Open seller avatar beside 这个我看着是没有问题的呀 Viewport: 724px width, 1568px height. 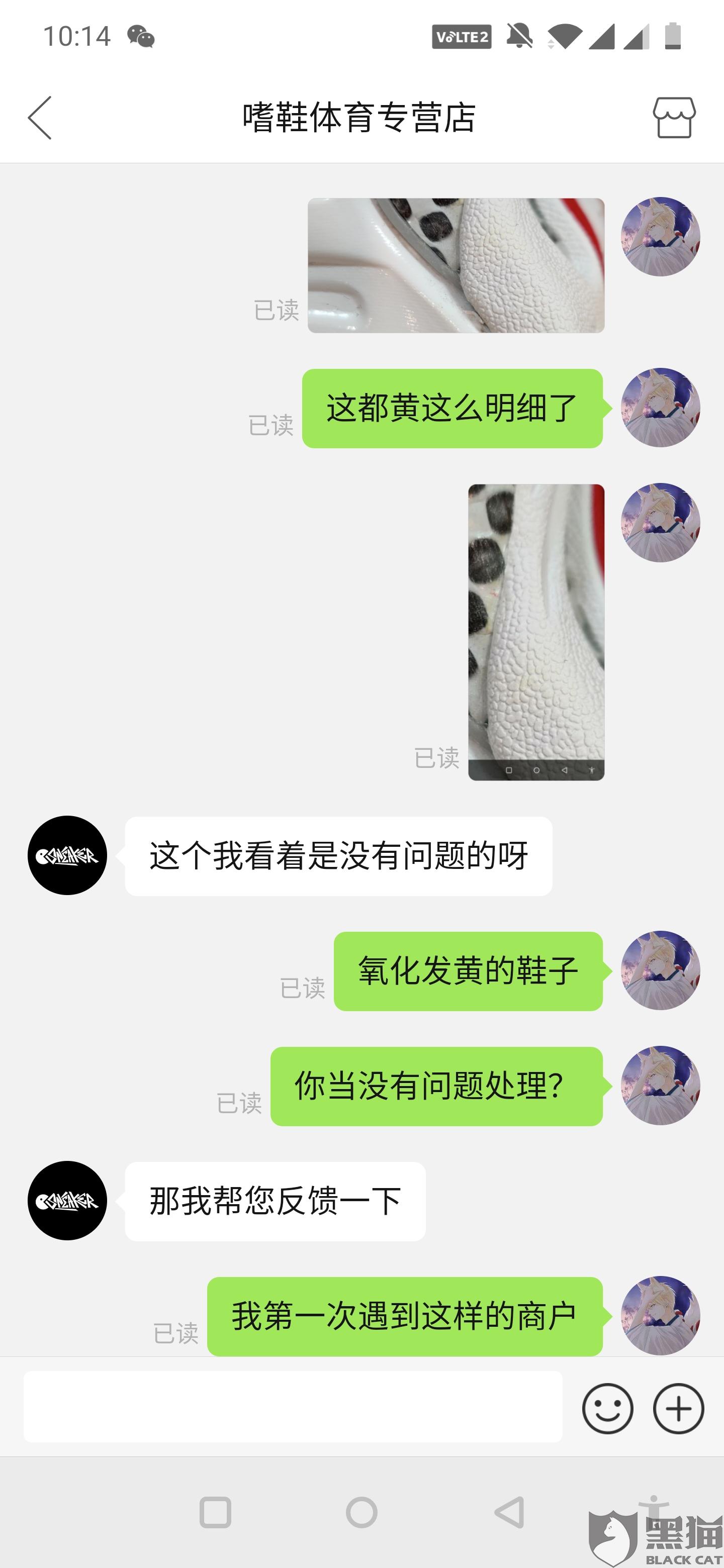pyautogui.click(x=67, y=855)
